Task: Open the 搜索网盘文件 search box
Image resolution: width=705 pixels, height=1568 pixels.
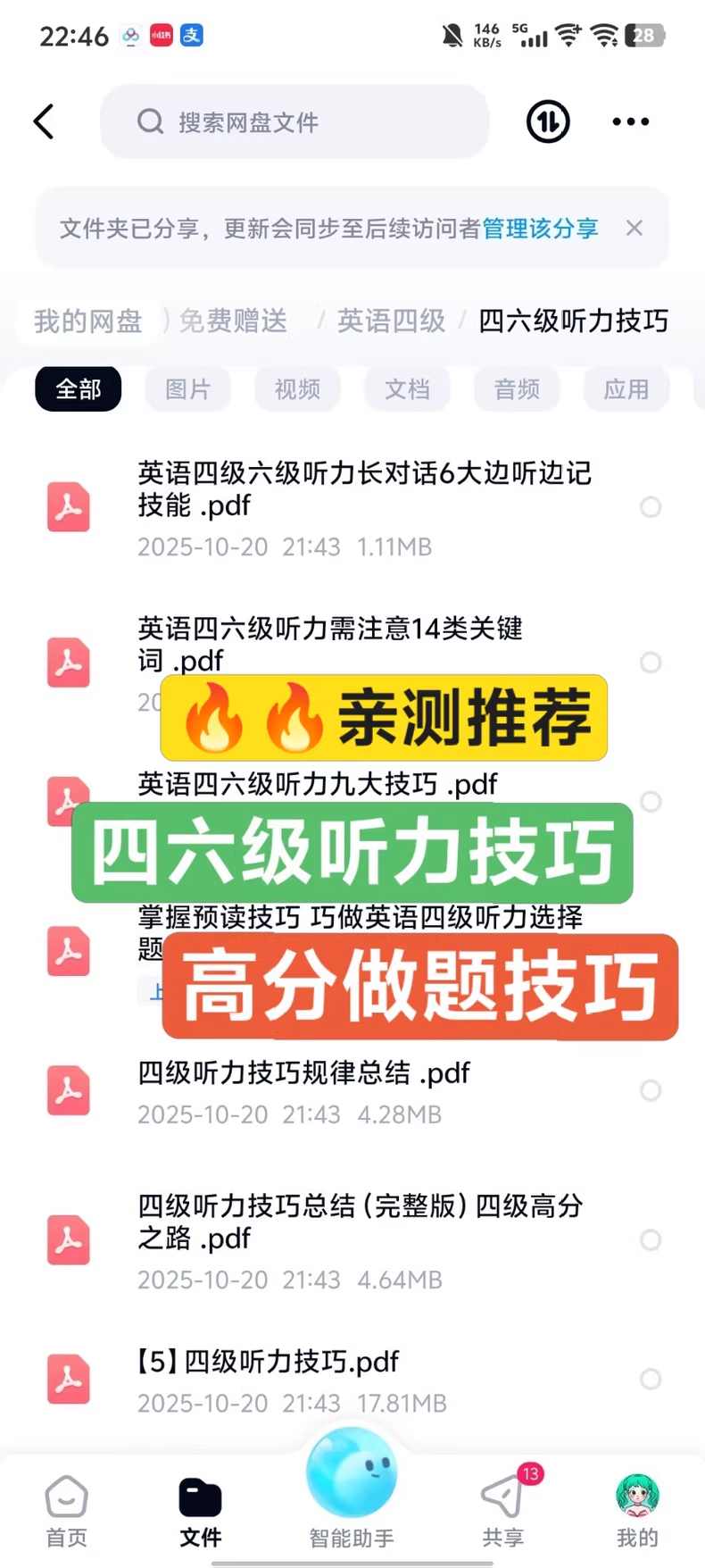Action: 294,122
